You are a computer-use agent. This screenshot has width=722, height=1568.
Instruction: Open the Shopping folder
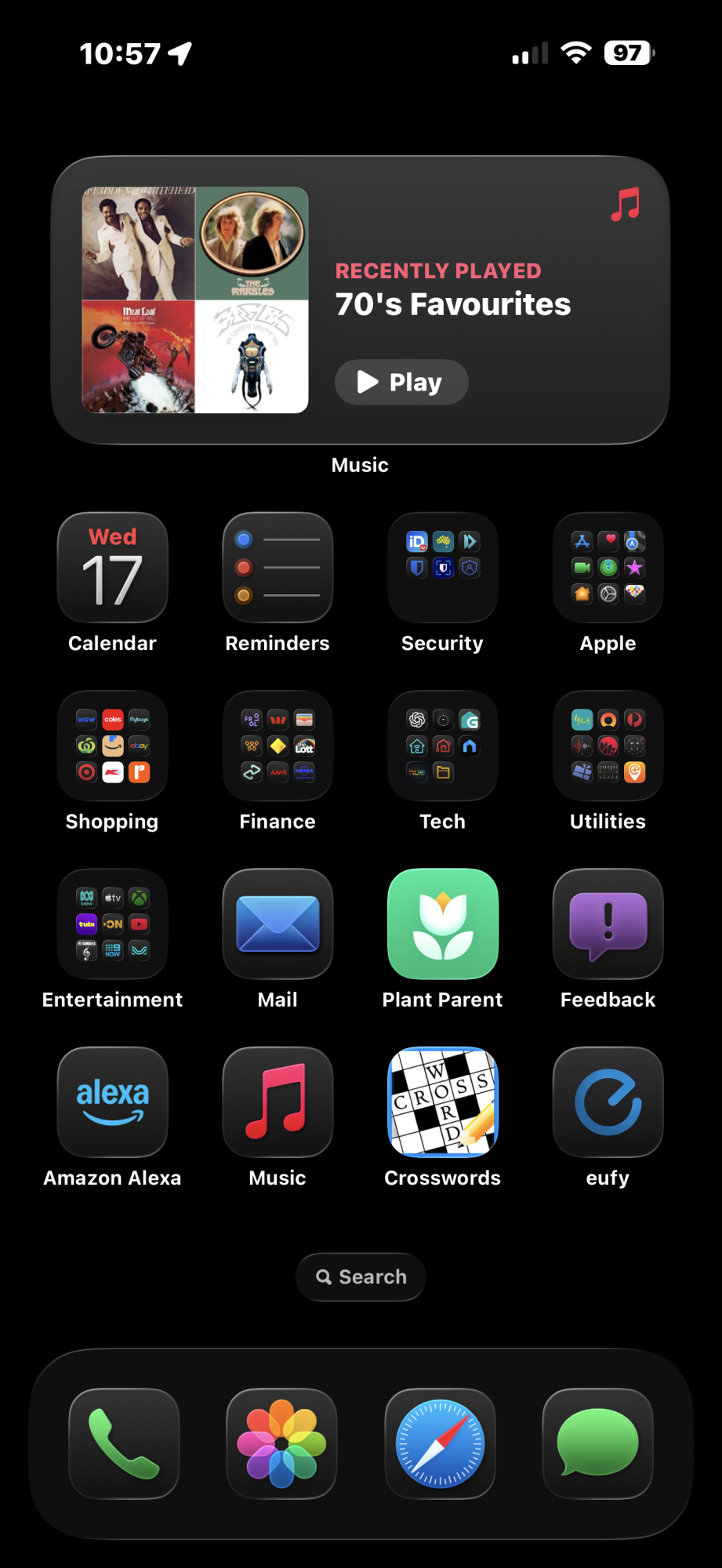coord(113,746)
